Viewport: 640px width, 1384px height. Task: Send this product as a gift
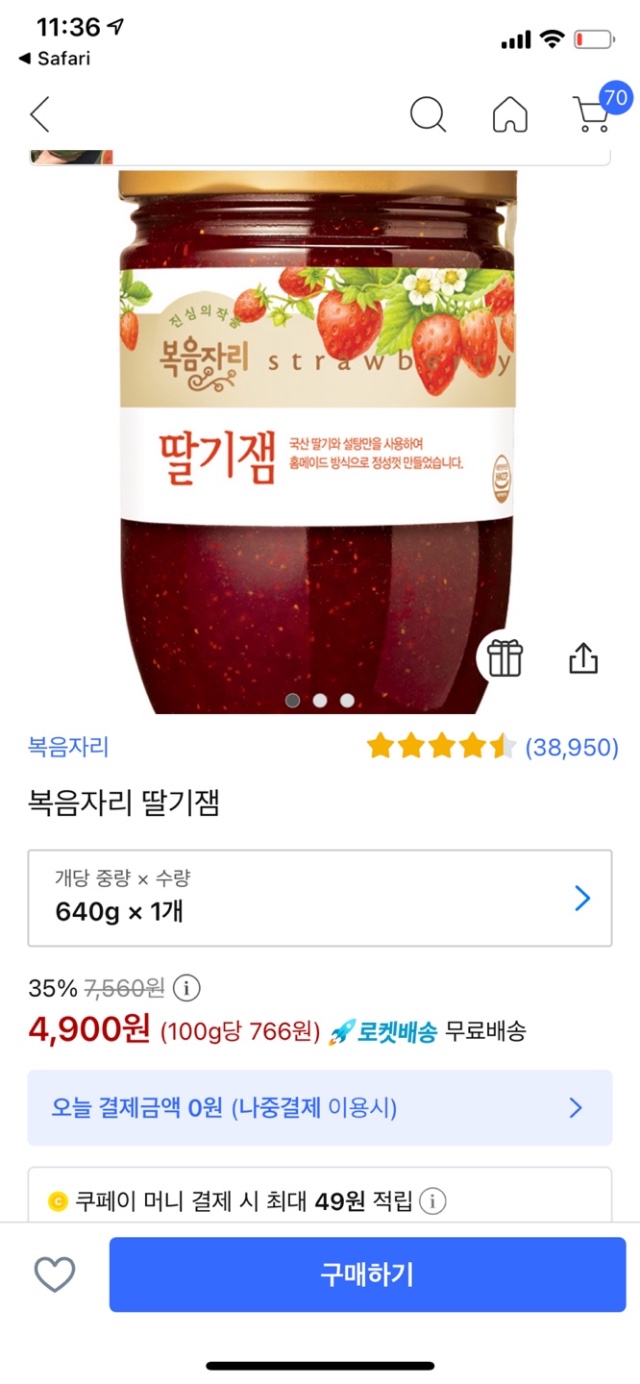point(505,658)
